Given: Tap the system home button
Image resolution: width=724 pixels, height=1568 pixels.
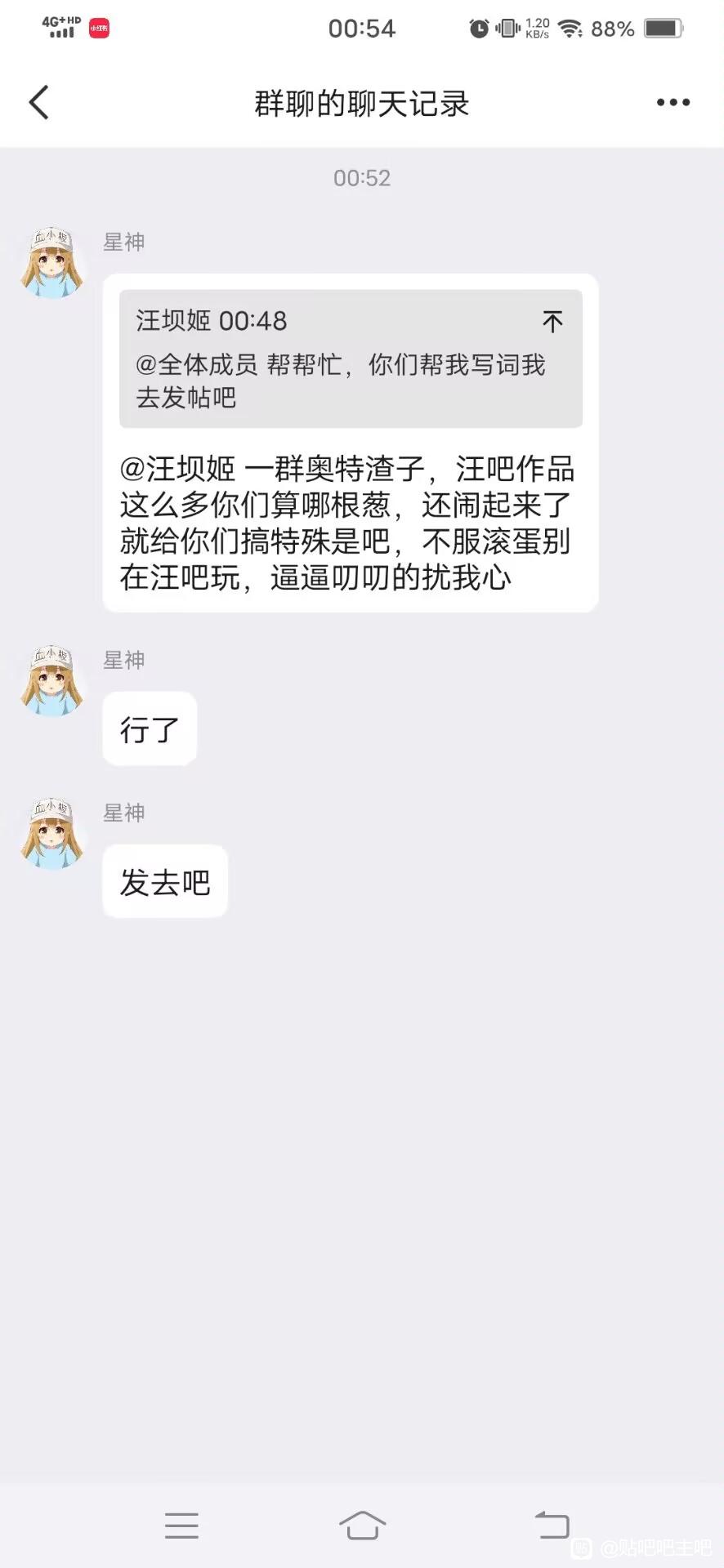Looking at the screenshot, I should pyautogui.click(x=362, y=1525).
